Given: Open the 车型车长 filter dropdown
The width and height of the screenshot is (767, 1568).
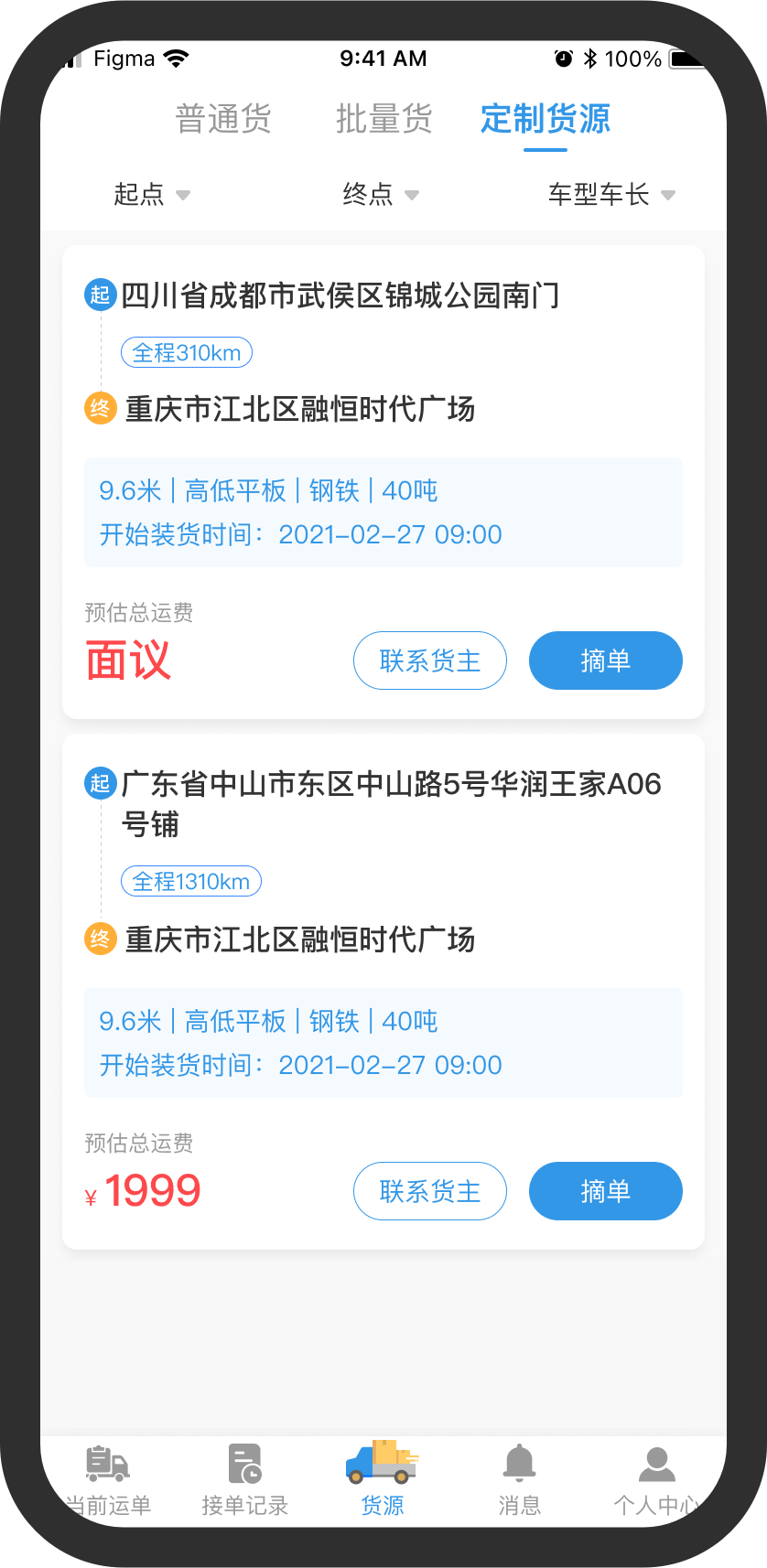Looking at the screenshot, I should [611, 194].
